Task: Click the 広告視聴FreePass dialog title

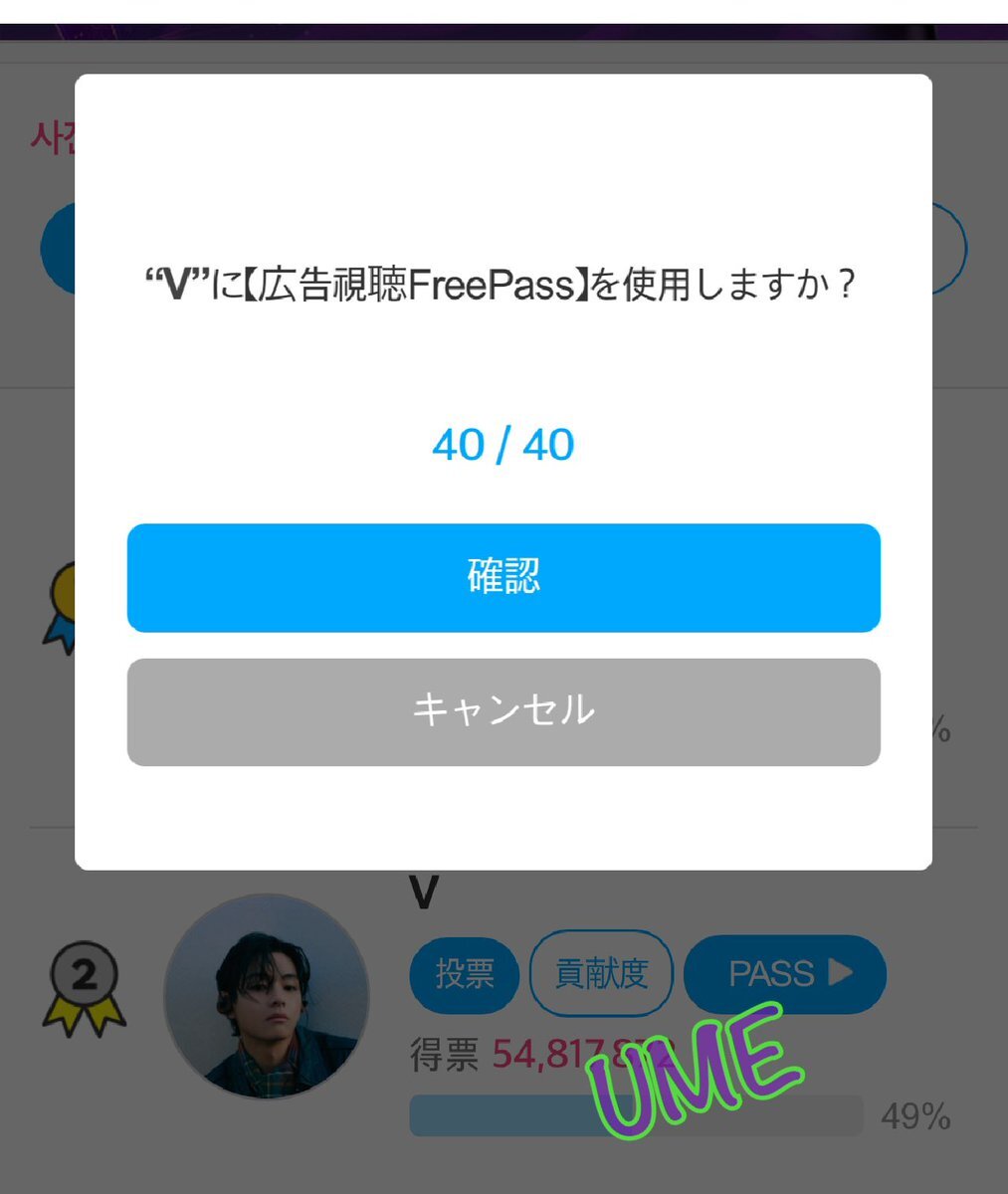Action: pyautogui.click(x=504, y=284)
